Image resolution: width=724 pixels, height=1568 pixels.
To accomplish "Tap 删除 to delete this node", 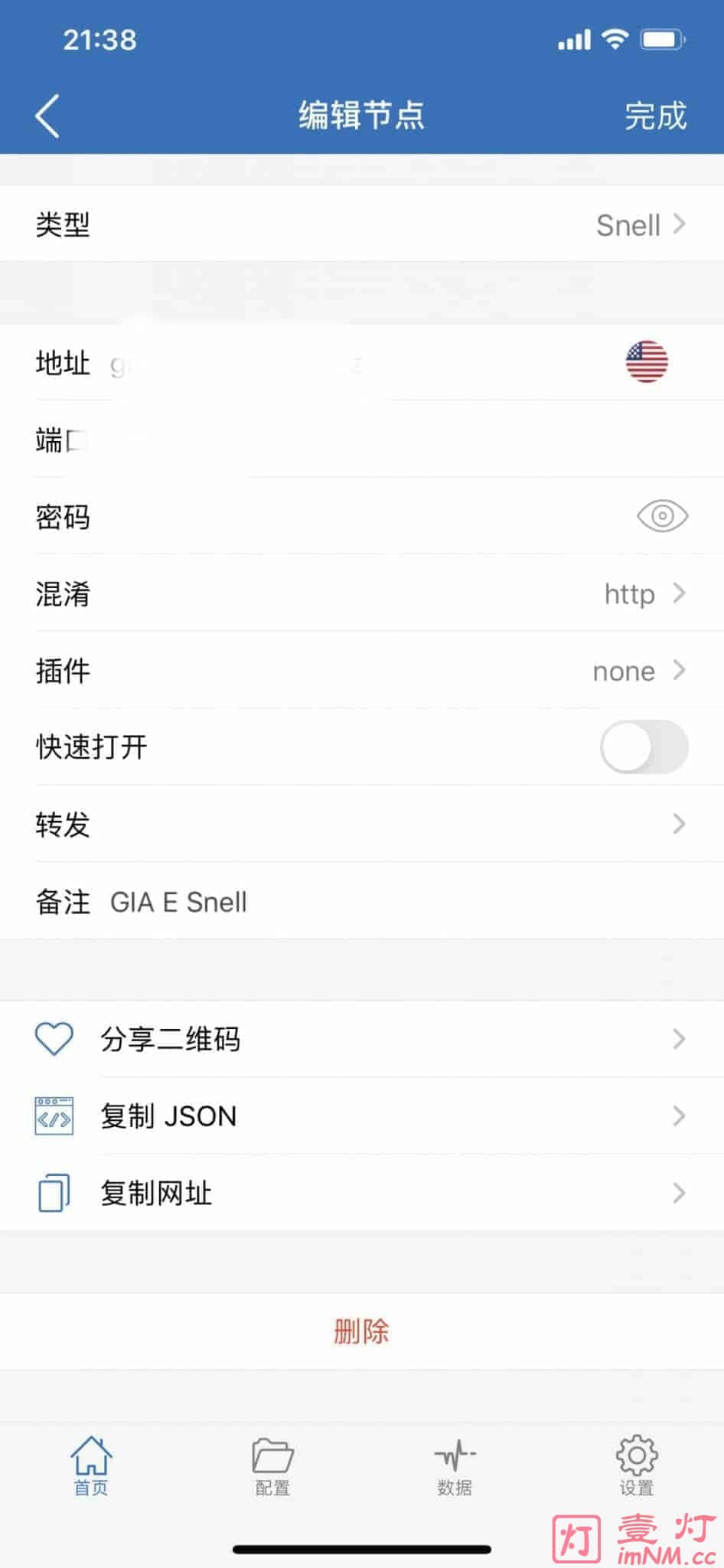I will [x=362, y=1331].
